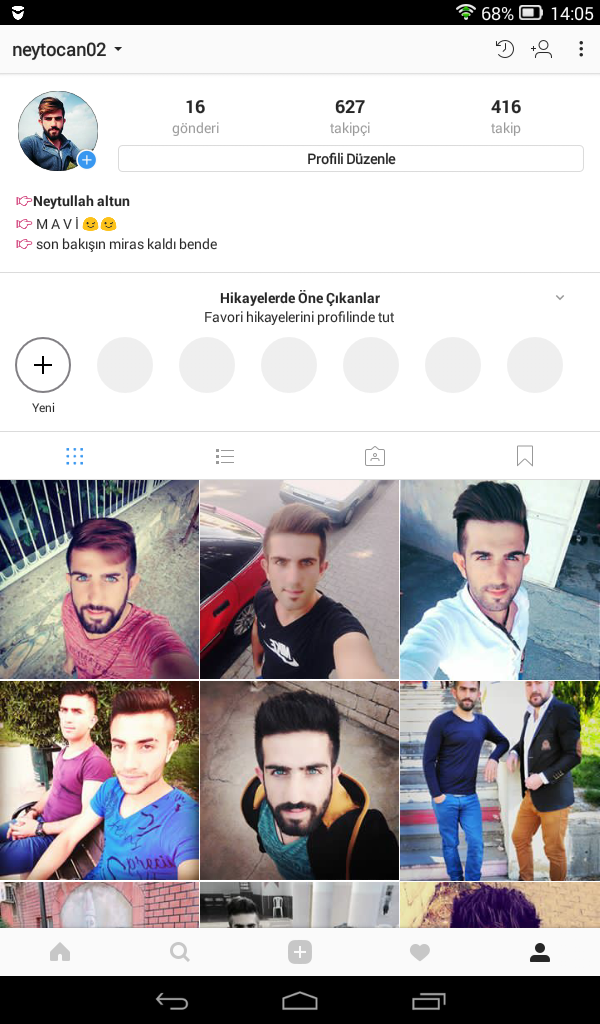600x1024 pixels.
Task: Open tagged photos tab
Action: pos(375,457)
